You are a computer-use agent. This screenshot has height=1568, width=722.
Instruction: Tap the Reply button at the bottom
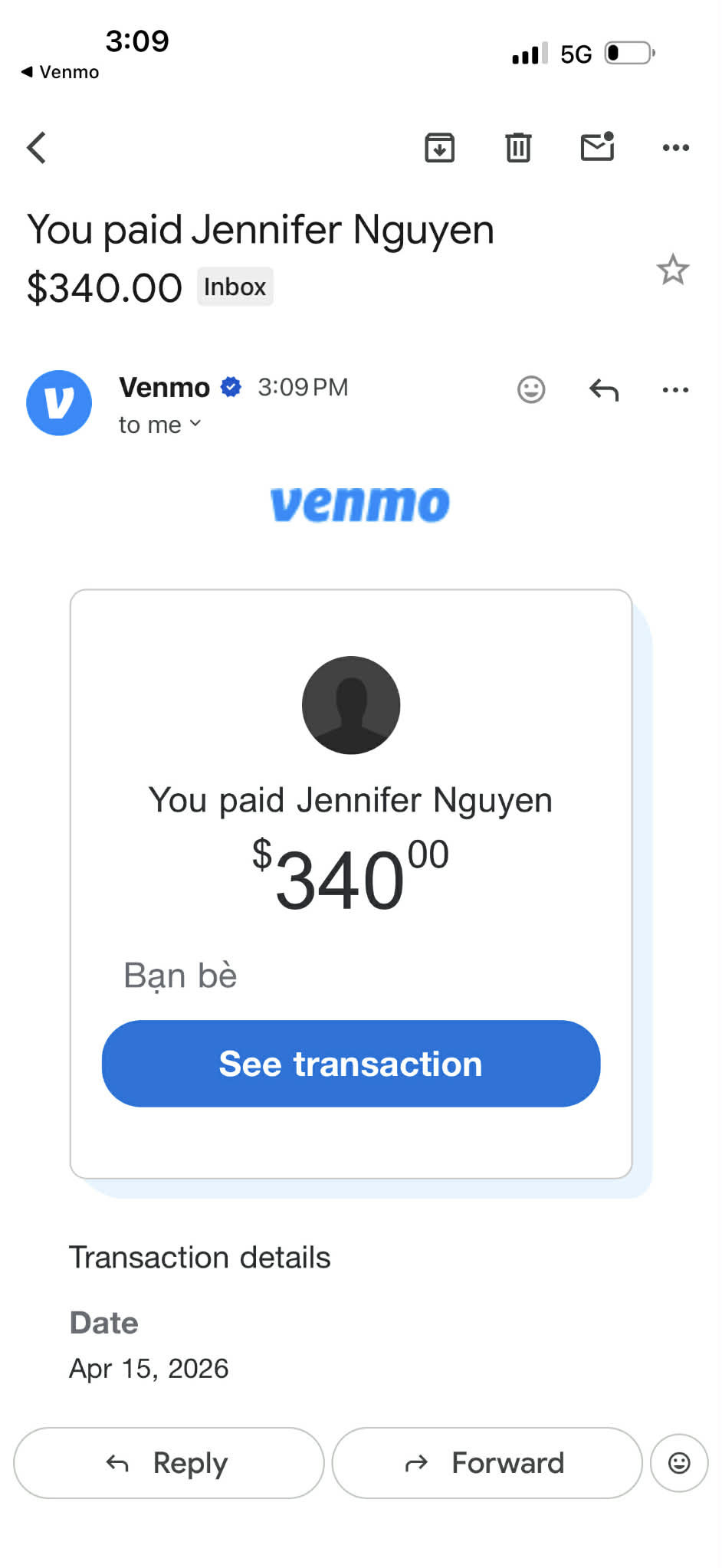(169, 1463)
